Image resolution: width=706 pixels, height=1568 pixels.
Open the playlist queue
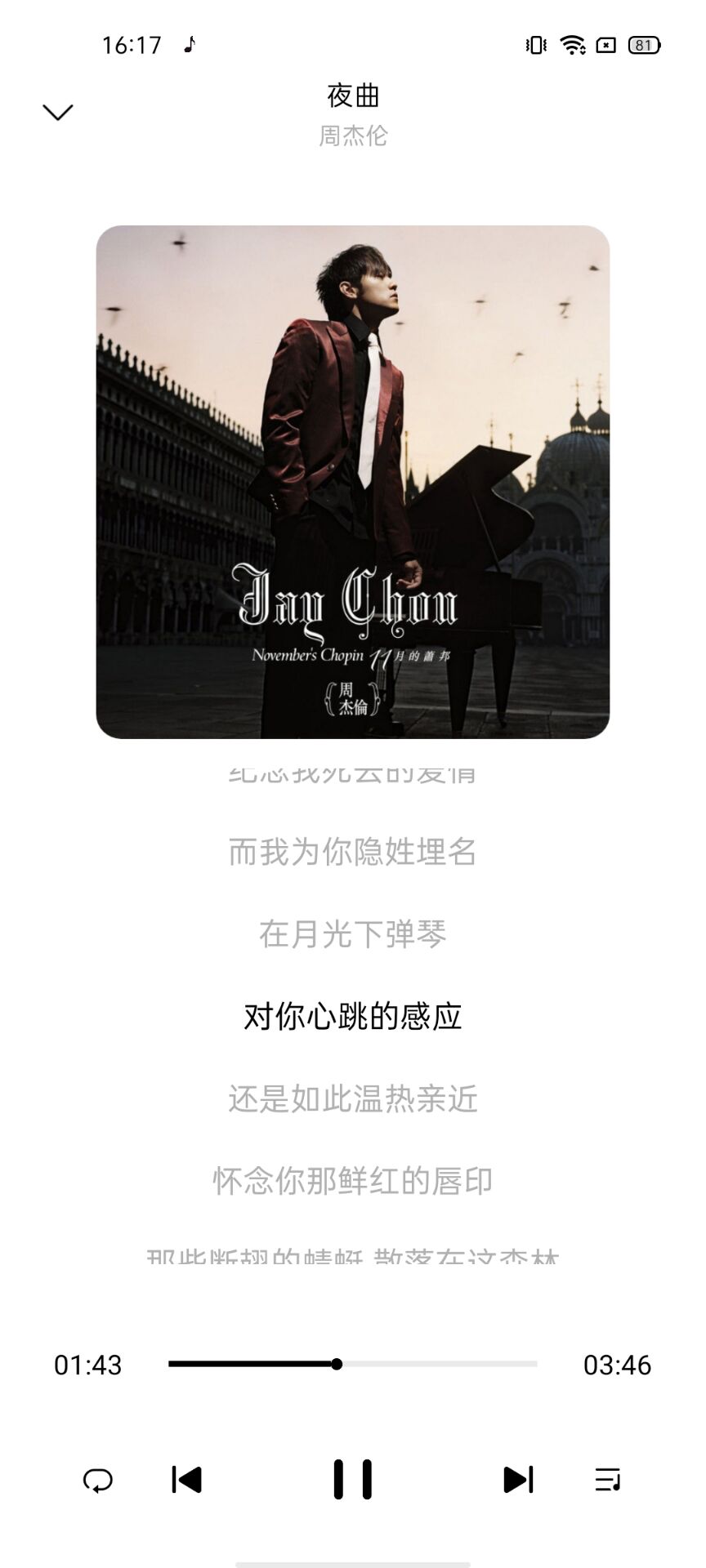tap(608, 1479)
